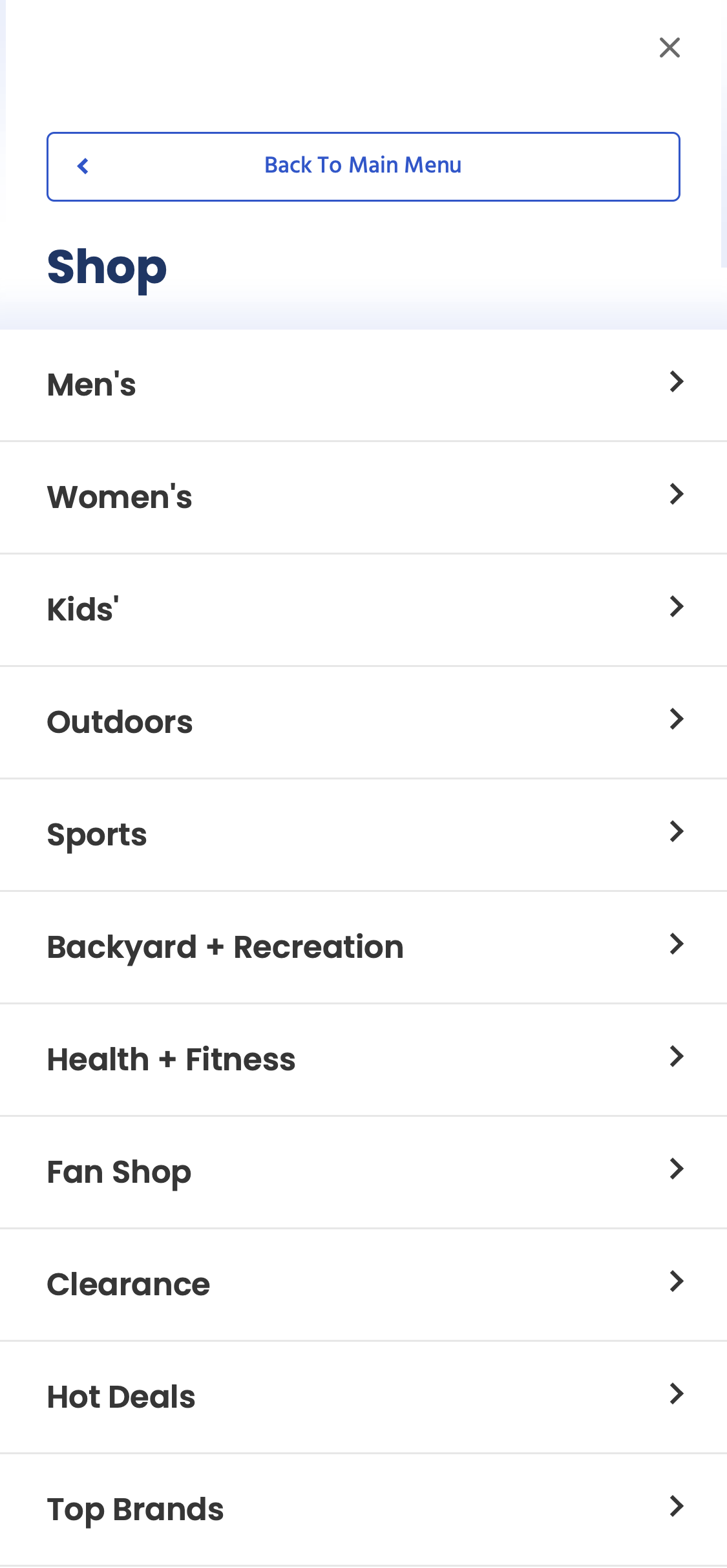Close the menu panel

669,47
